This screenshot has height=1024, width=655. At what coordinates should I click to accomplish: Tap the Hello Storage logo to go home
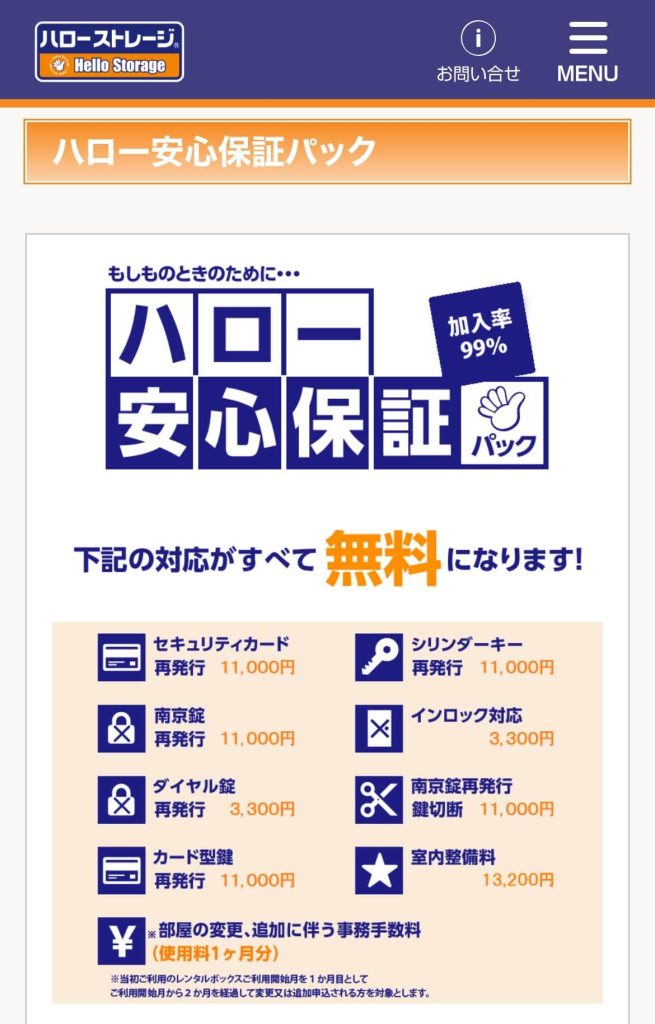(110, 52)
